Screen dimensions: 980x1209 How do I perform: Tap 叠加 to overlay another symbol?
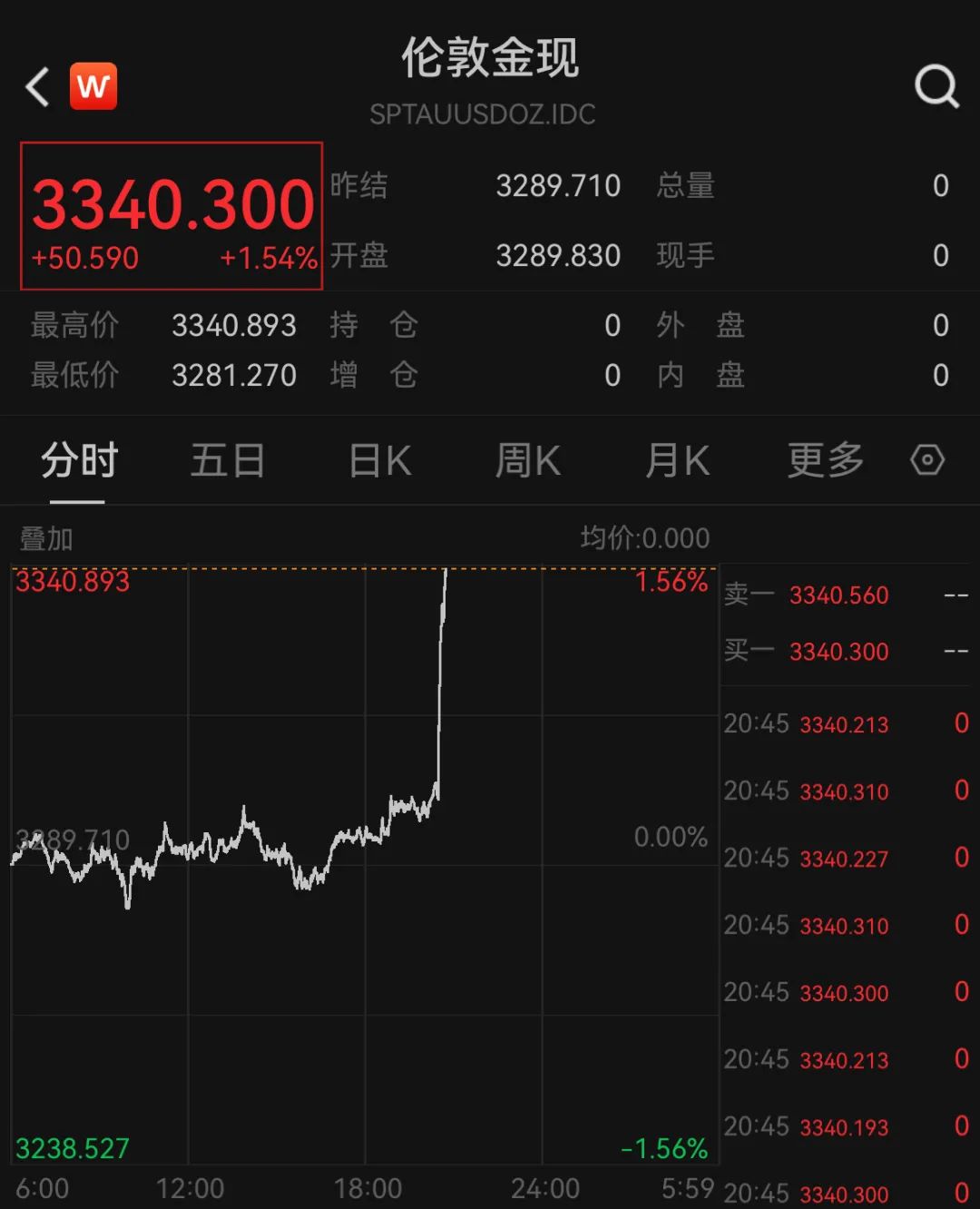point(46,538)
